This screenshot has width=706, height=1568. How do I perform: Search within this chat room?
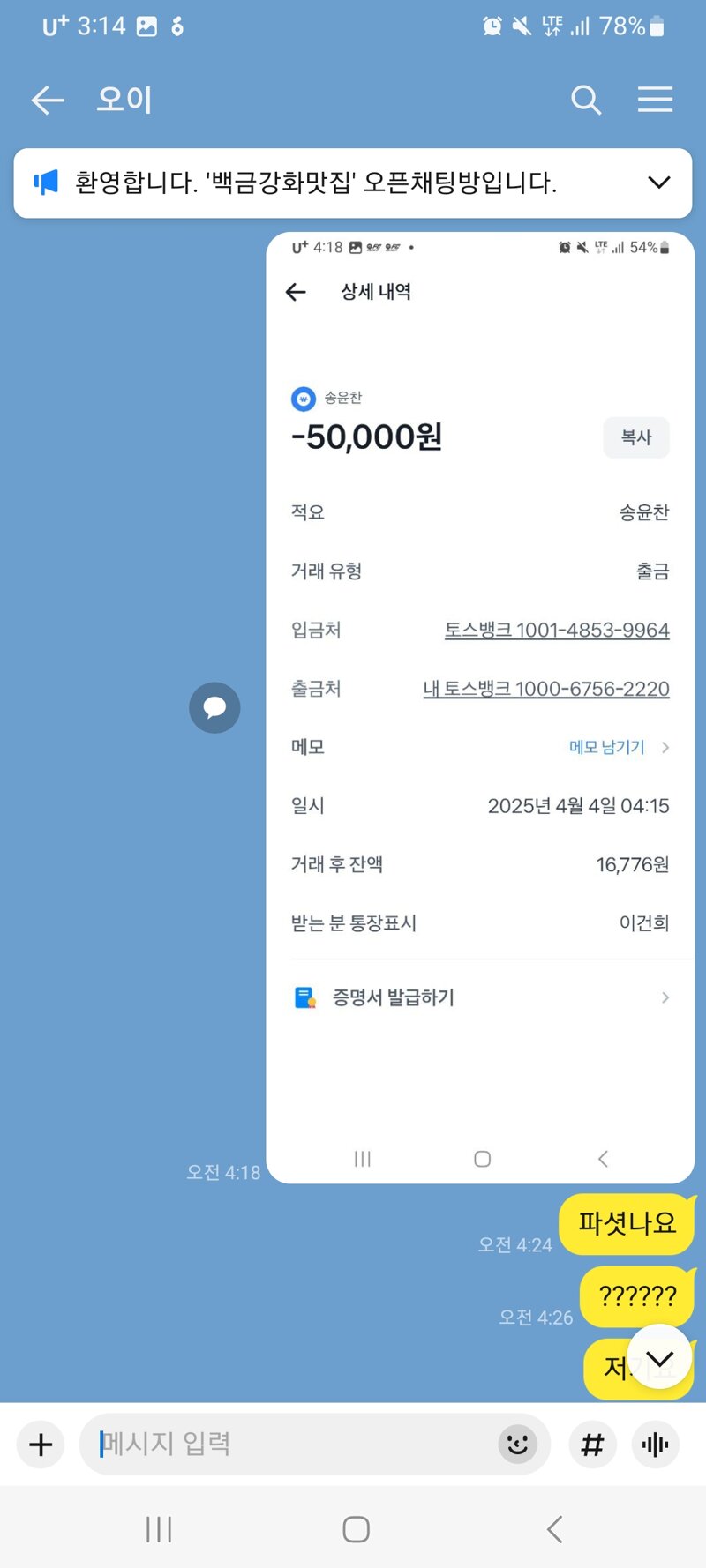tap(586, 100)
